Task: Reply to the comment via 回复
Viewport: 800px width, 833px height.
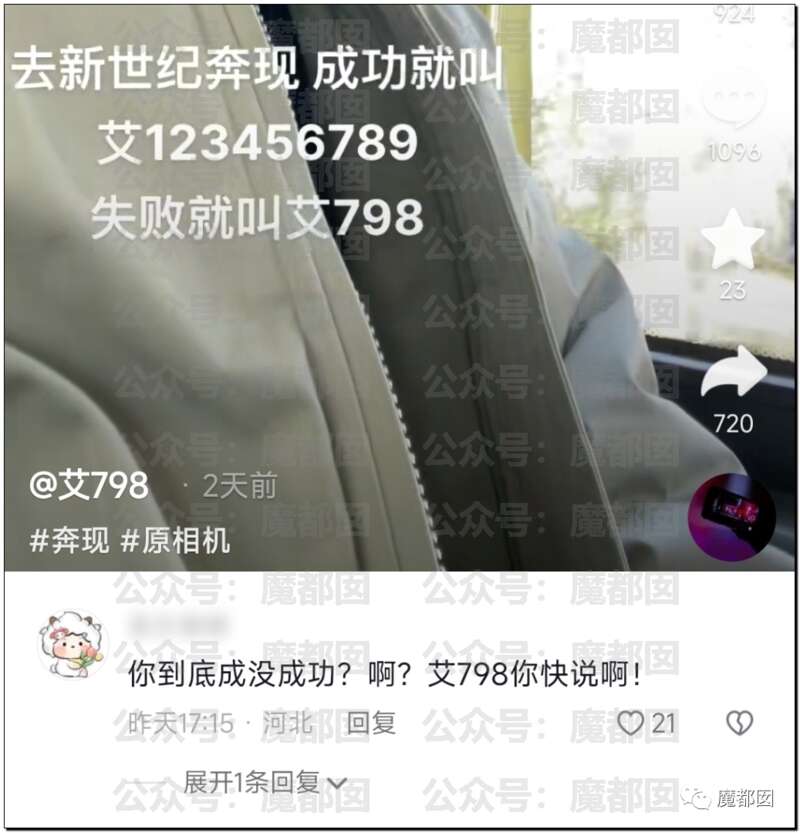Action: [371, 722]
